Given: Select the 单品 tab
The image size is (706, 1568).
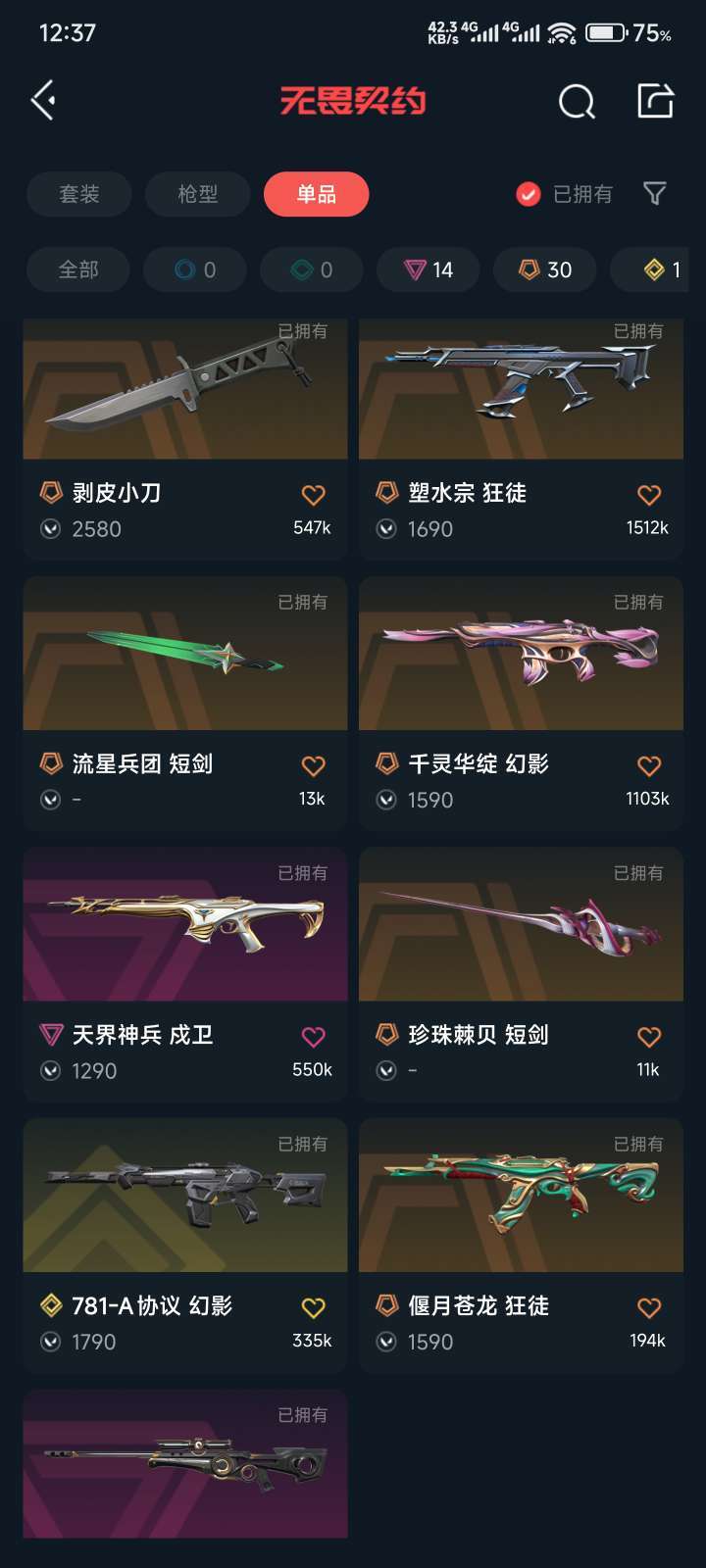Looking at the screenshot, I should (317, 194).
